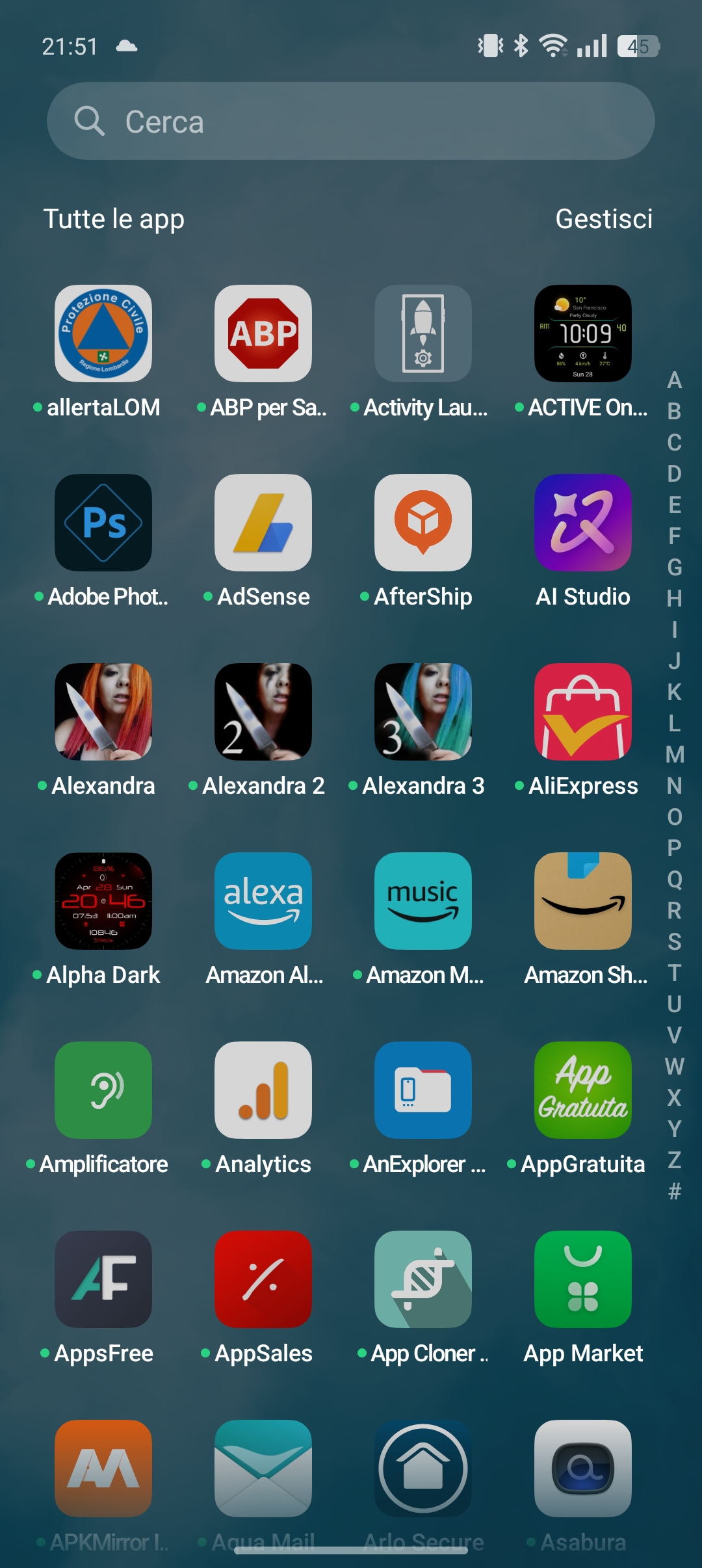
Task: Open Gestisci to manage apps
Action: tap(604, 219)
